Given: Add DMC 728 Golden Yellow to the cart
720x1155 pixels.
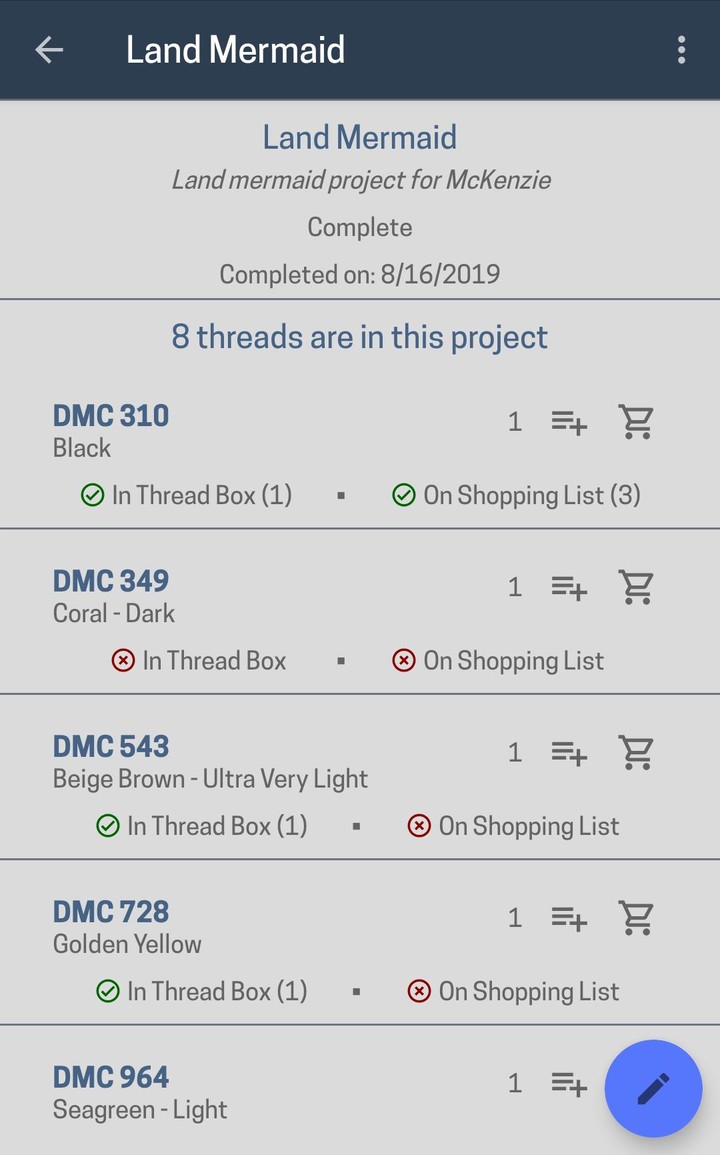Looking at the screenshot, I should [x=636, y=918].
